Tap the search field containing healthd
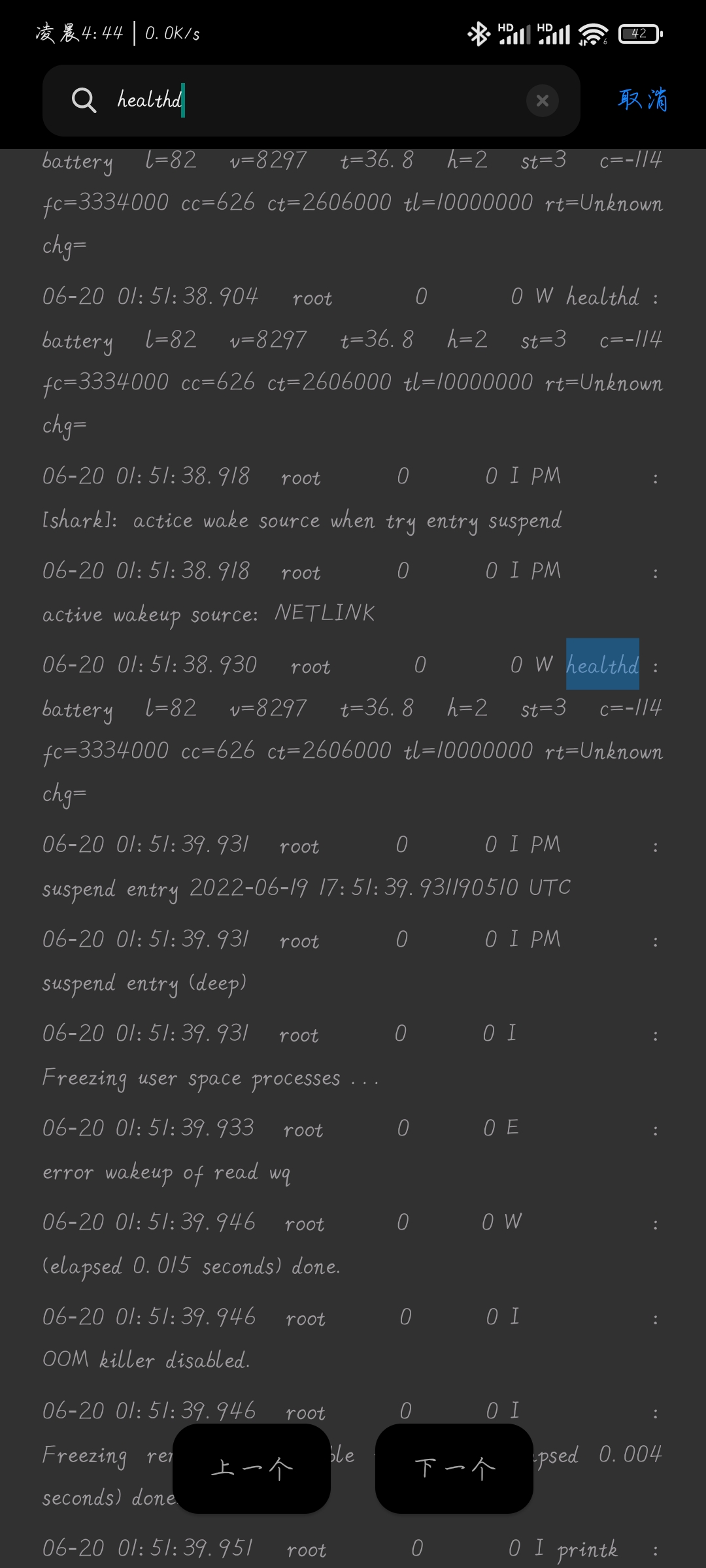 (311, 101)
